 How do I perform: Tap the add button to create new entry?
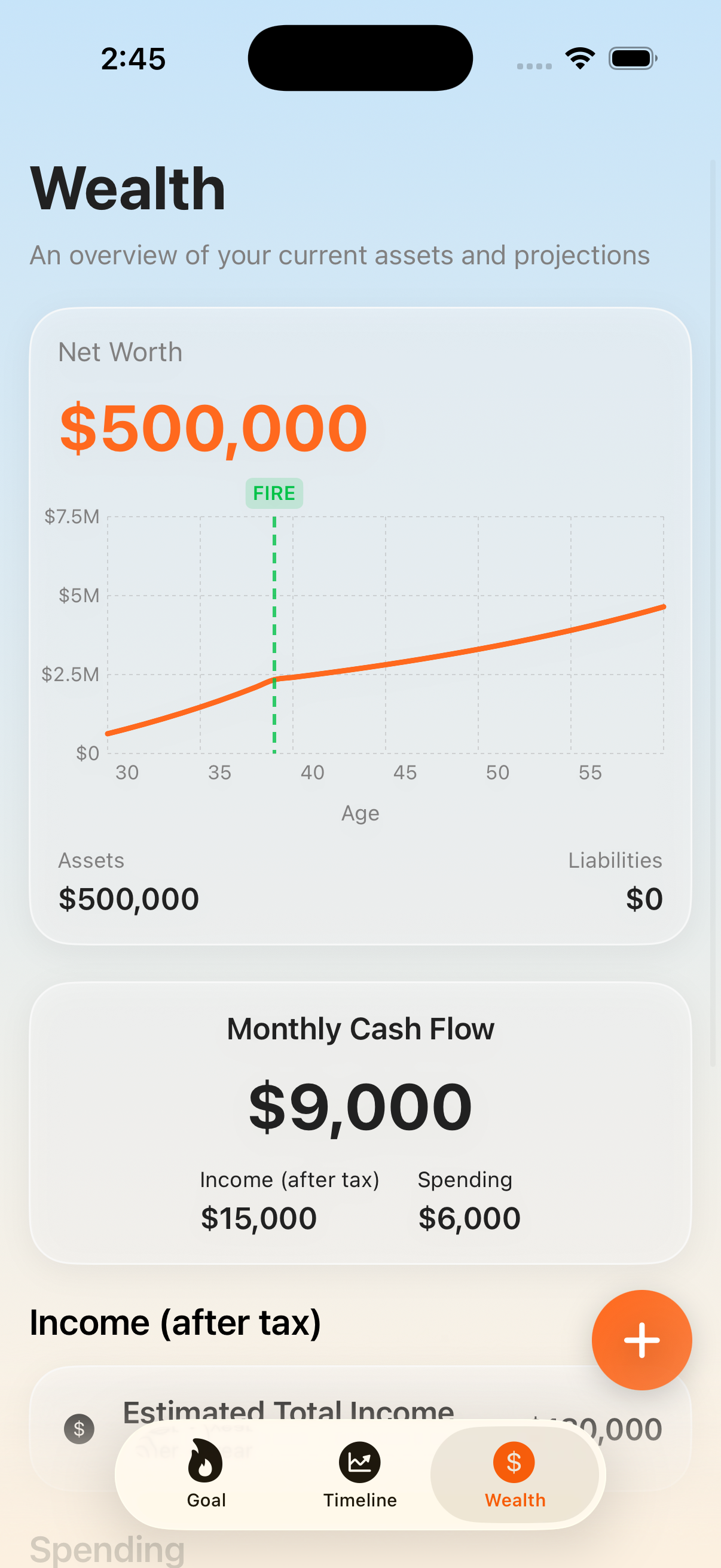point(641,1340)
